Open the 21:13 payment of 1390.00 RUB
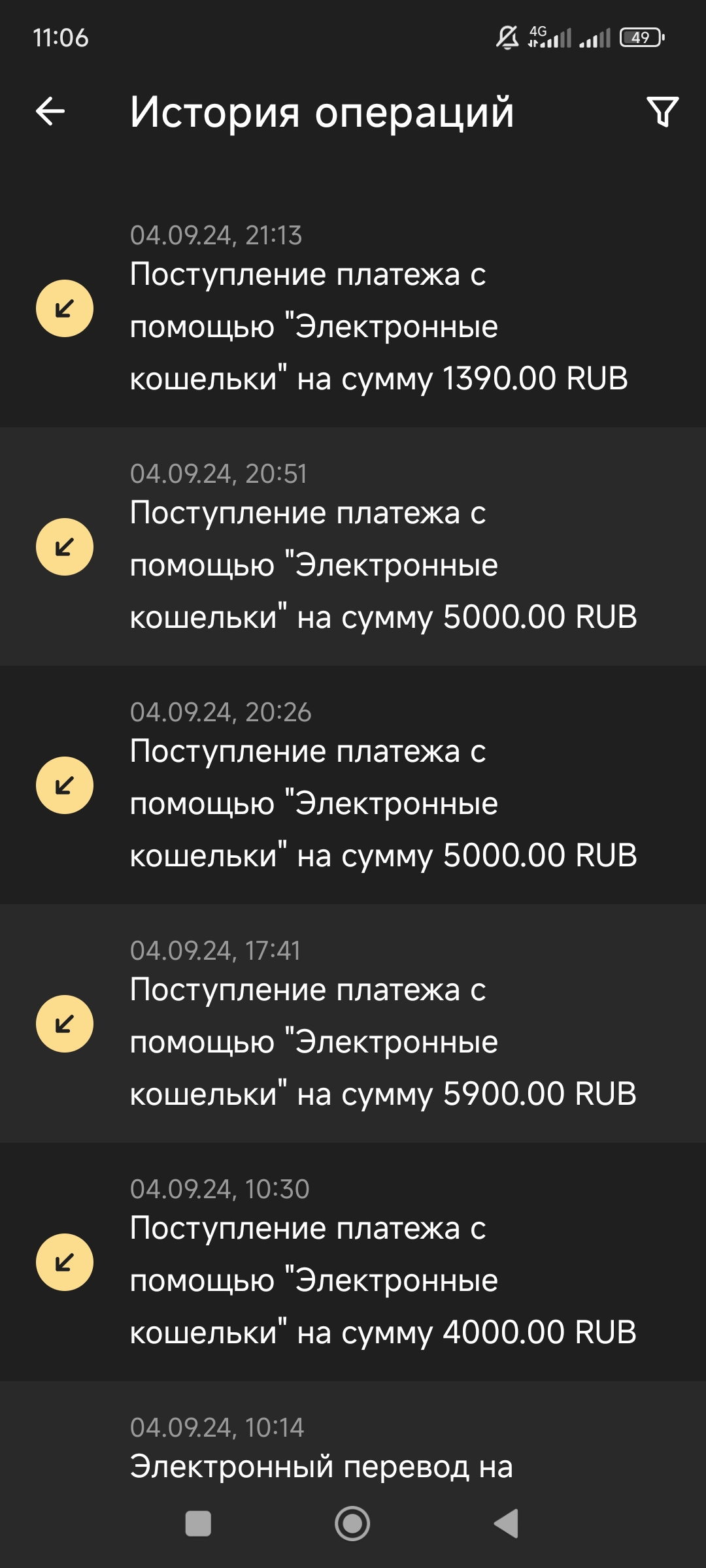This screenshot has width=706, height=1568. coord(353,308)
